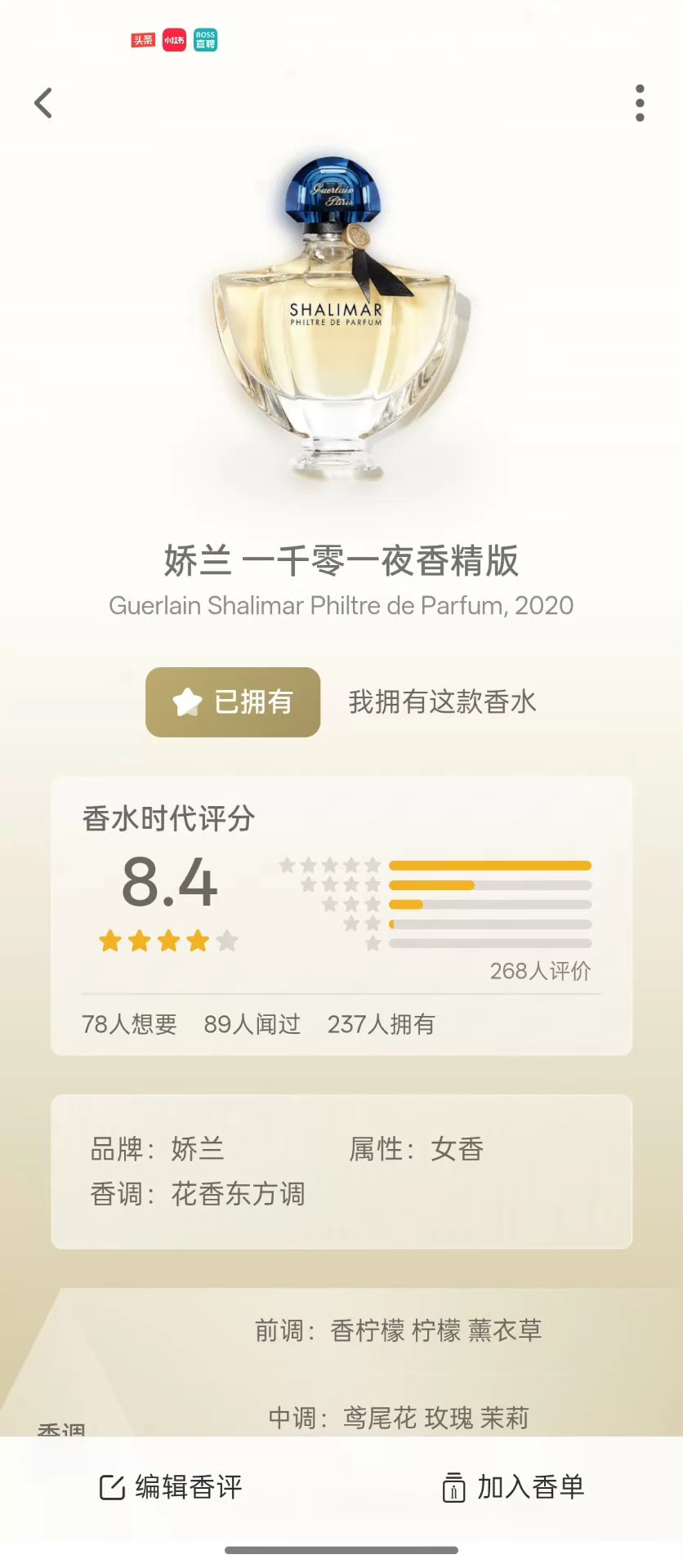
Task: Tap the 已拥有 owned button
Action: (x=233, y=702)
